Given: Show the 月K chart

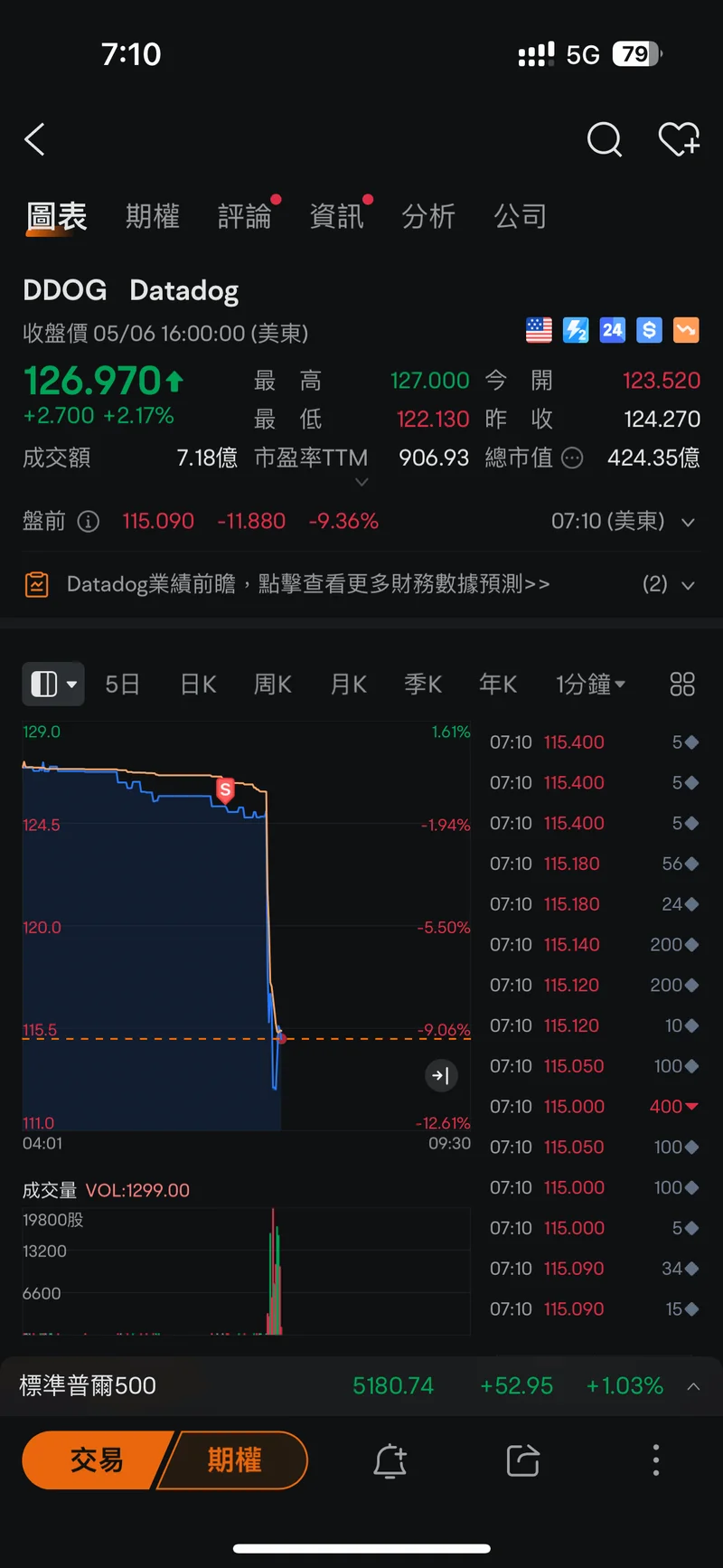Looking at the screenshot, I should [x=348, y=685].
